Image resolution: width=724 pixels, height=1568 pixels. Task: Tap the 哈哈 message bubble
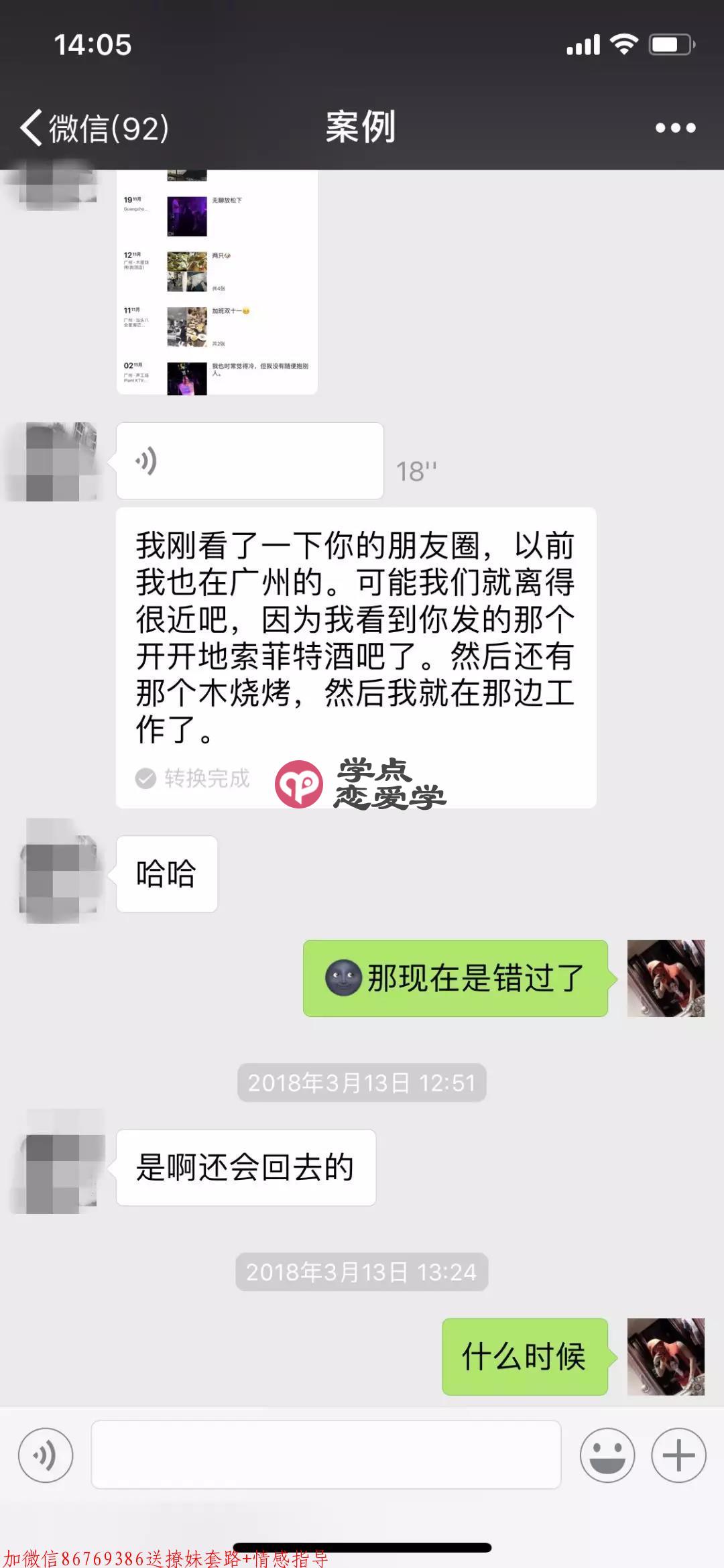click(x=166, y=876)
